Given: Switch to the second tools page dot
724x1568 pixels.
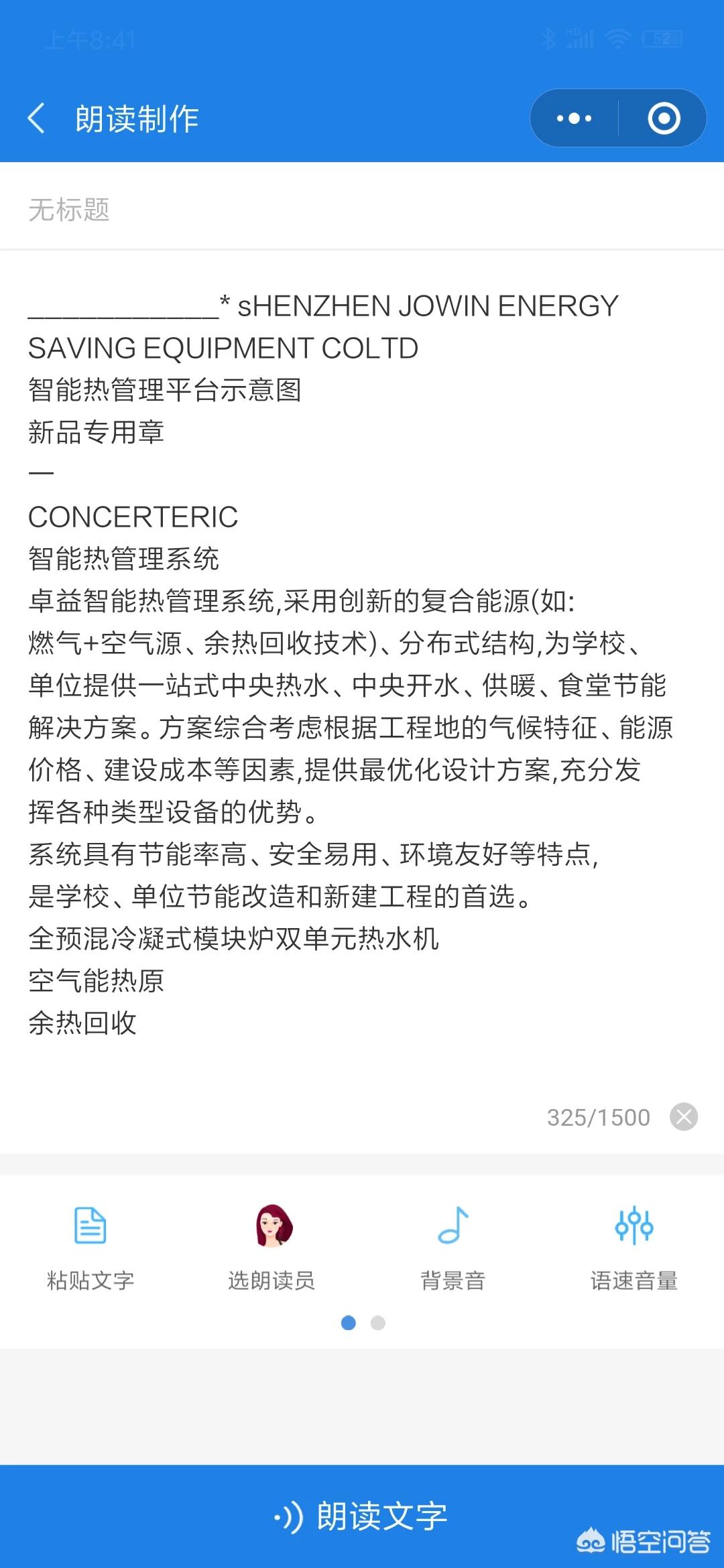Looking at the screenshot, I should click(378, 1323).
